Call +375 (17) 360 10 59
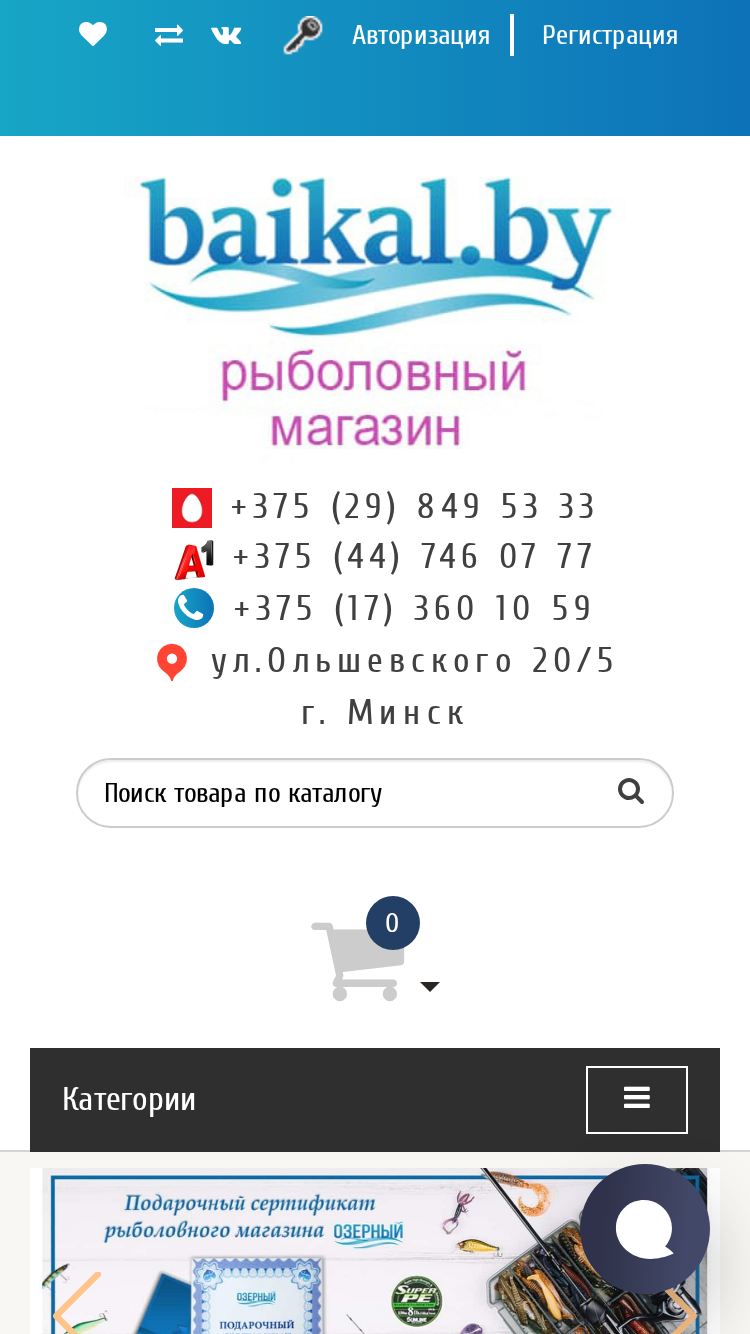 click(x=413, y=608)
